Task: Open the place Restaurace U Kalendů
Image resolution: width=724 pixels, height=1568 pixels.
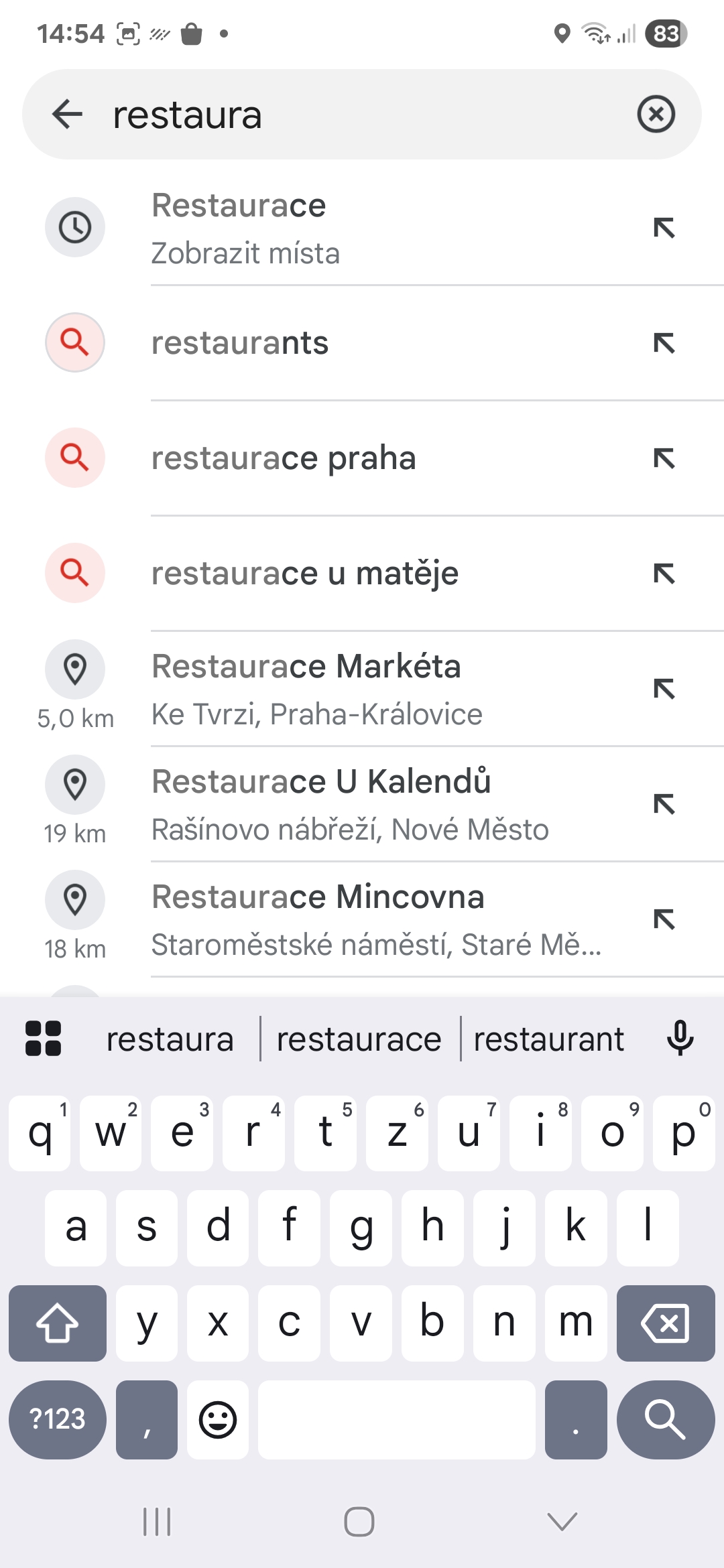Action: coord(362,804)
